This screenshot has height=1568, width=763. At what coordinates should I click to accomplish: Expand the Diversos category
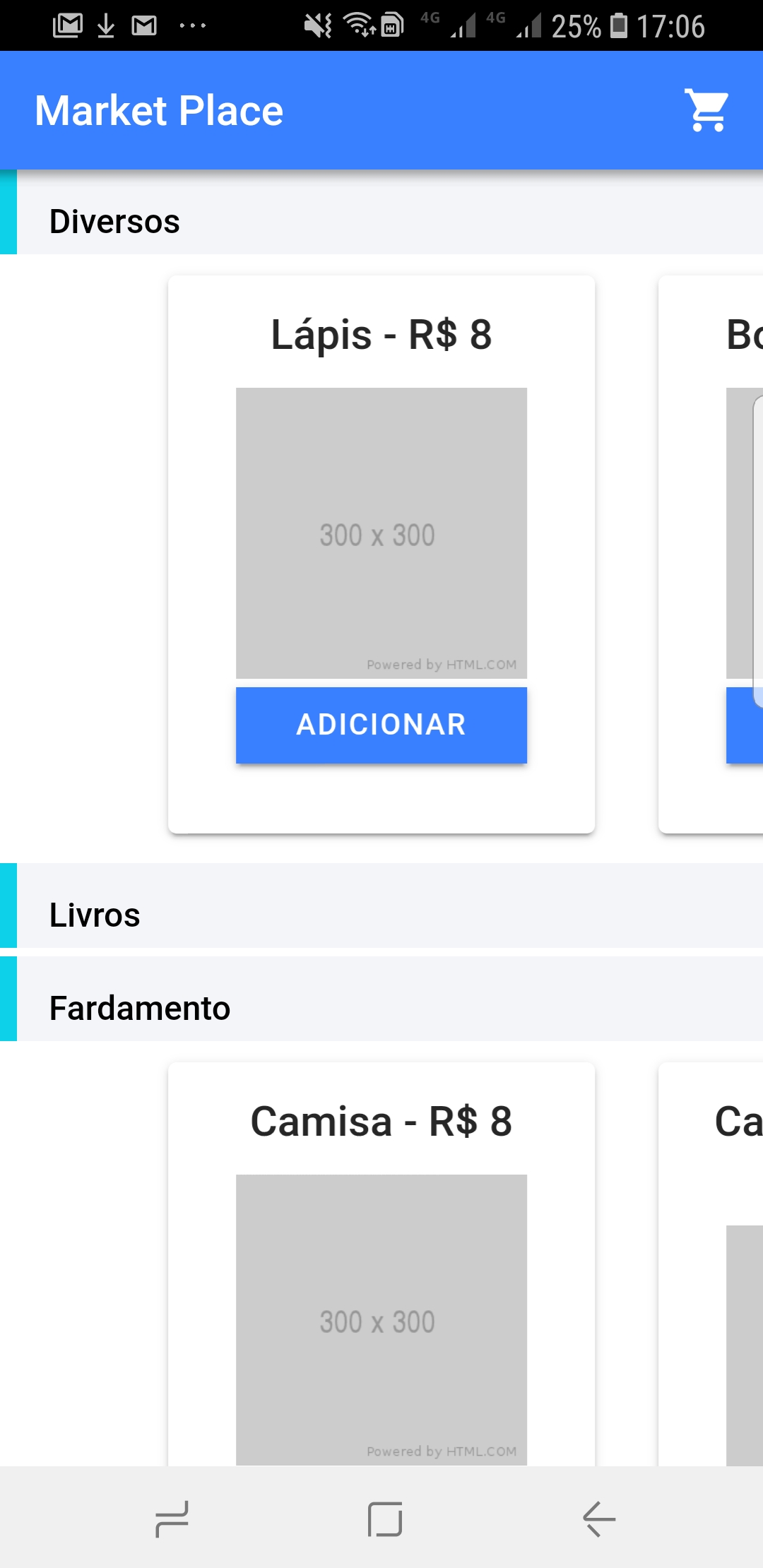pyautogui.click(x=381, y=221)
